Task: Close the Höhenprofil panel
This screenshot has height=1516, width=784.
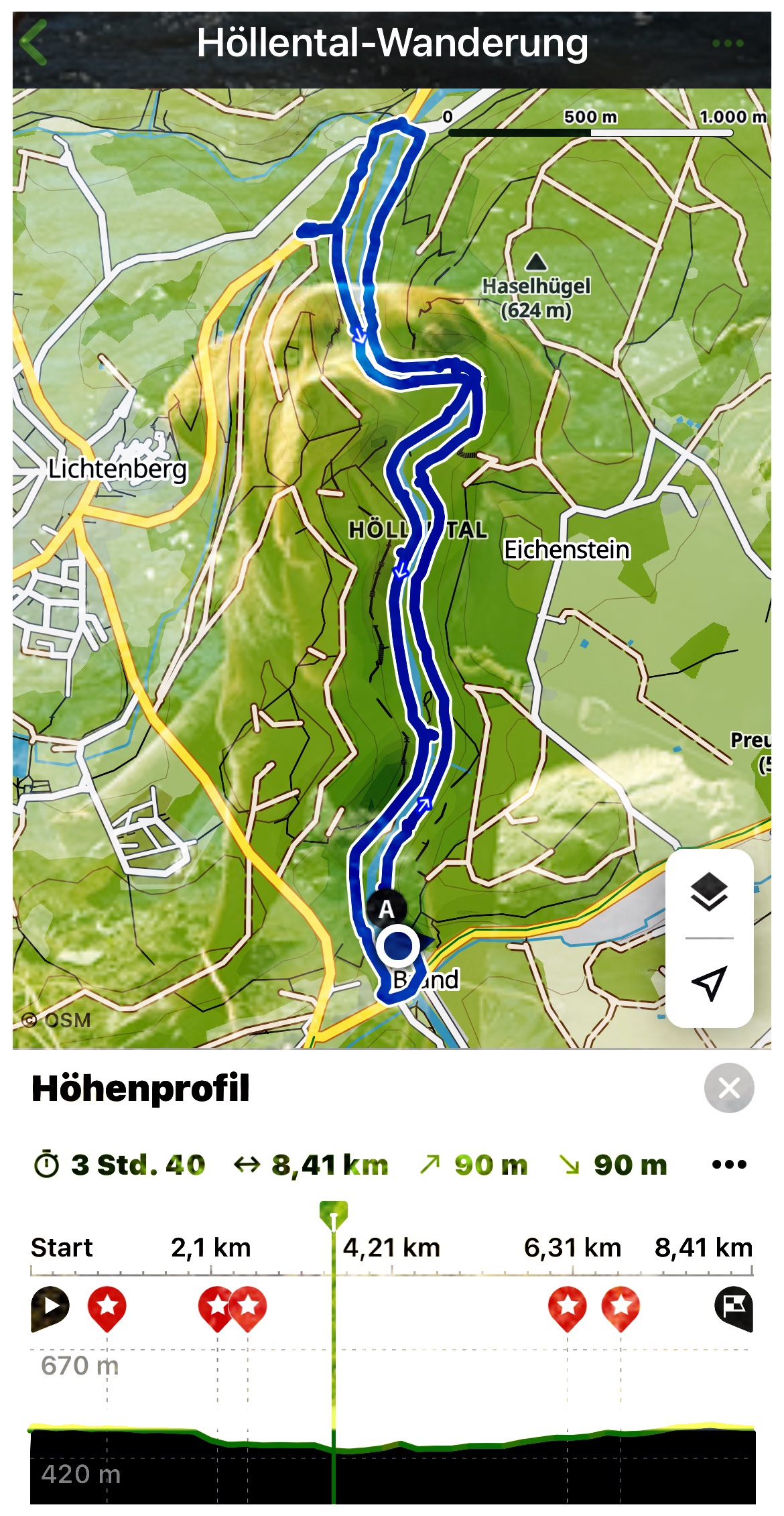Action: click(728, 1088)
